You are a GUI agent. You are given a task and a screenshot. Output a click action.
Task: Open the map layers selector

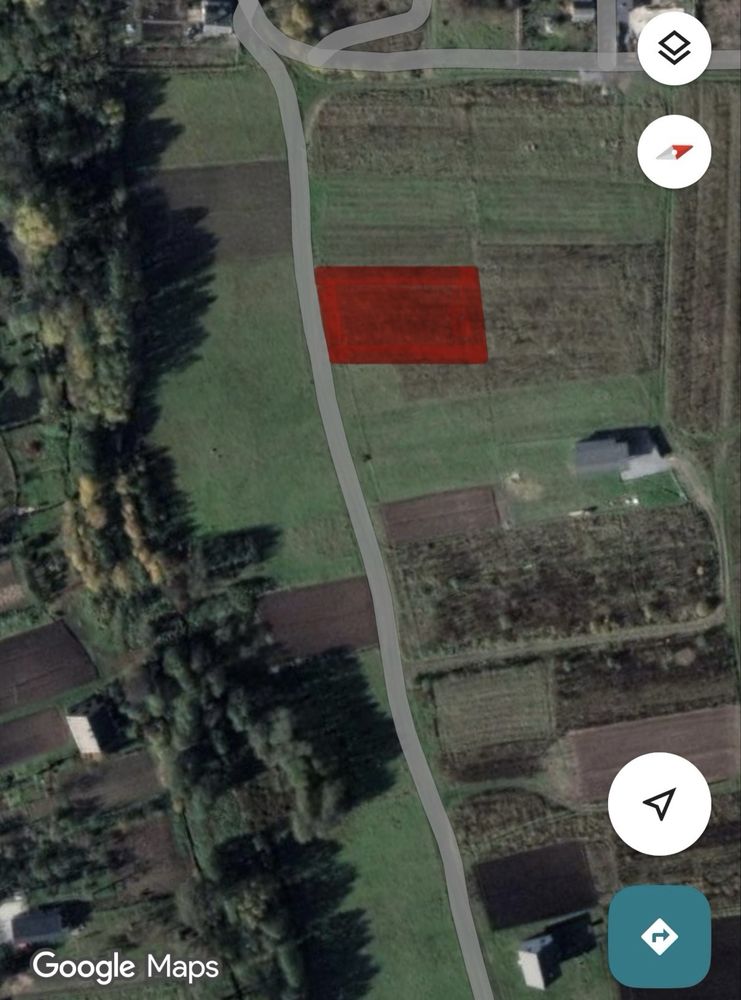coord(674,47)
